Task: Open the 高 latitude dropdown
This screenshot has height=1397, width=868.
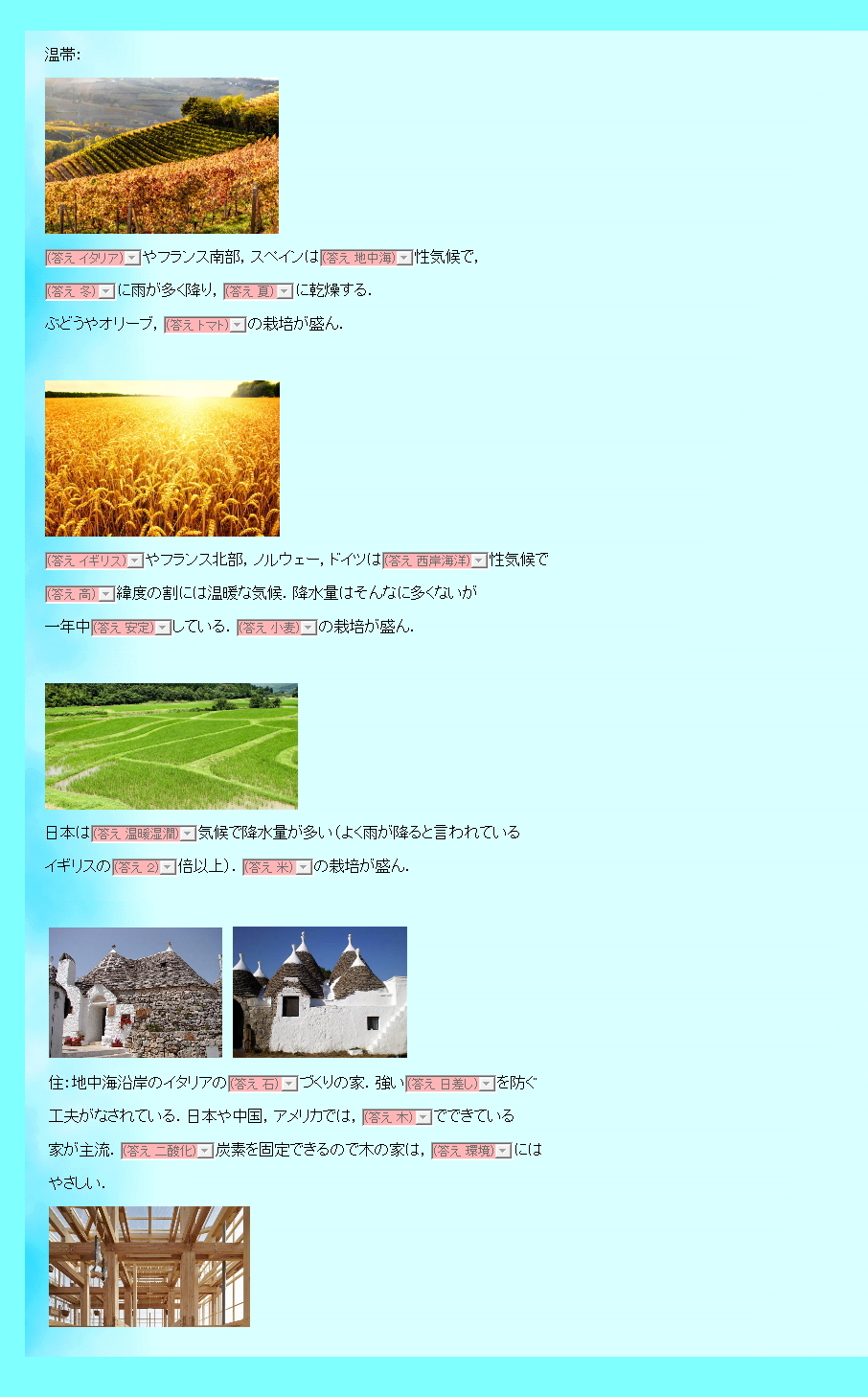Action: click(x=80, y=594)
